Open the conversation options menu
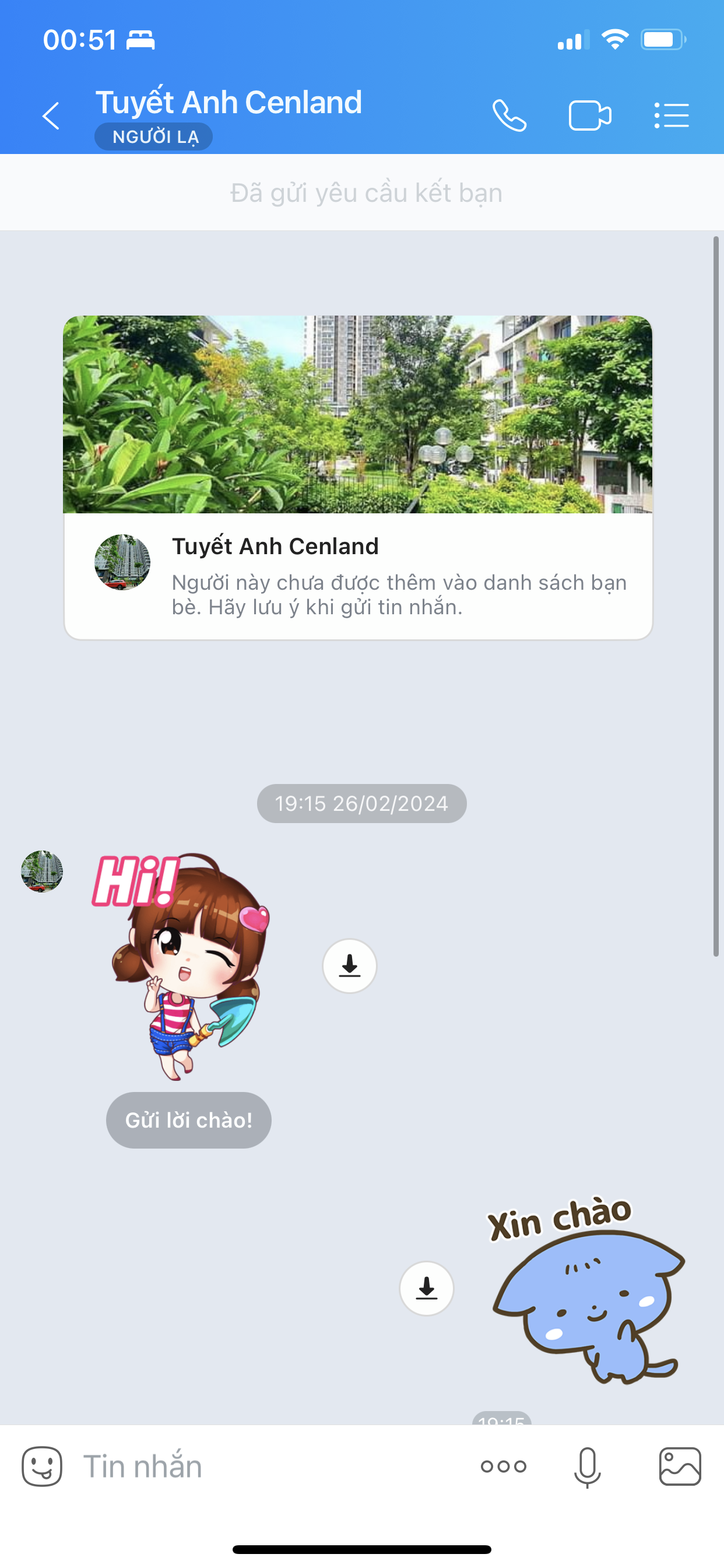Image resolution: width=724 pixels, height=1568 pixels. 672,116
